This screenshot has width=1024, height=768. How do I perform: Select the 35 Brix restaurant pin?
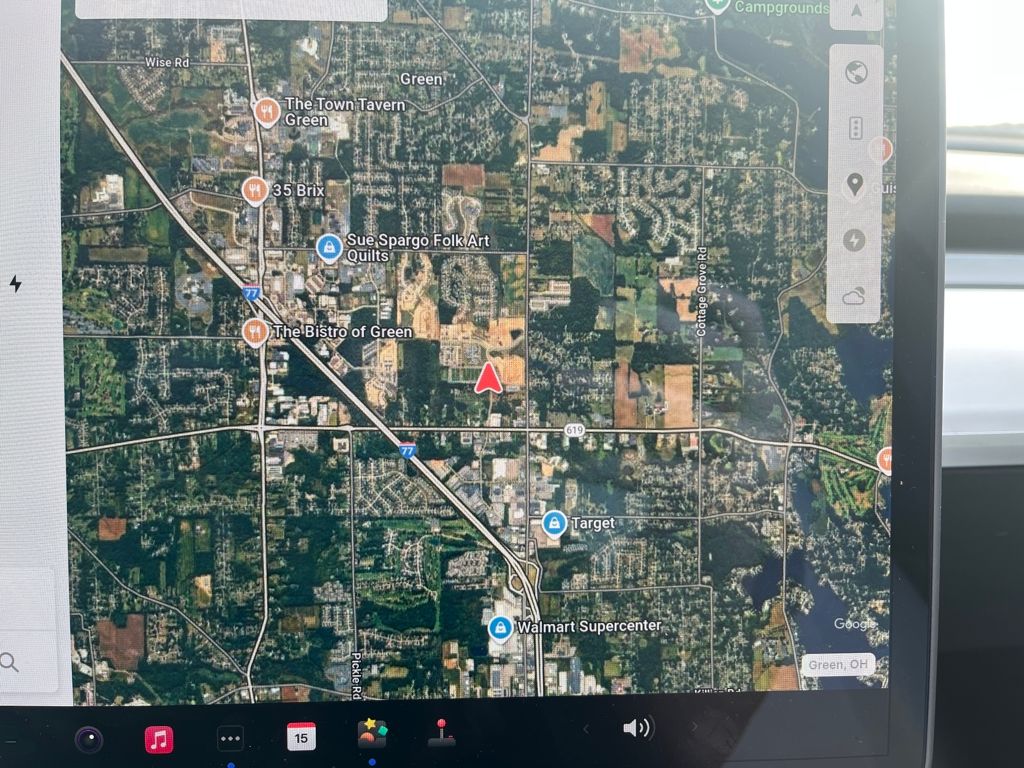tap(255, 188)
